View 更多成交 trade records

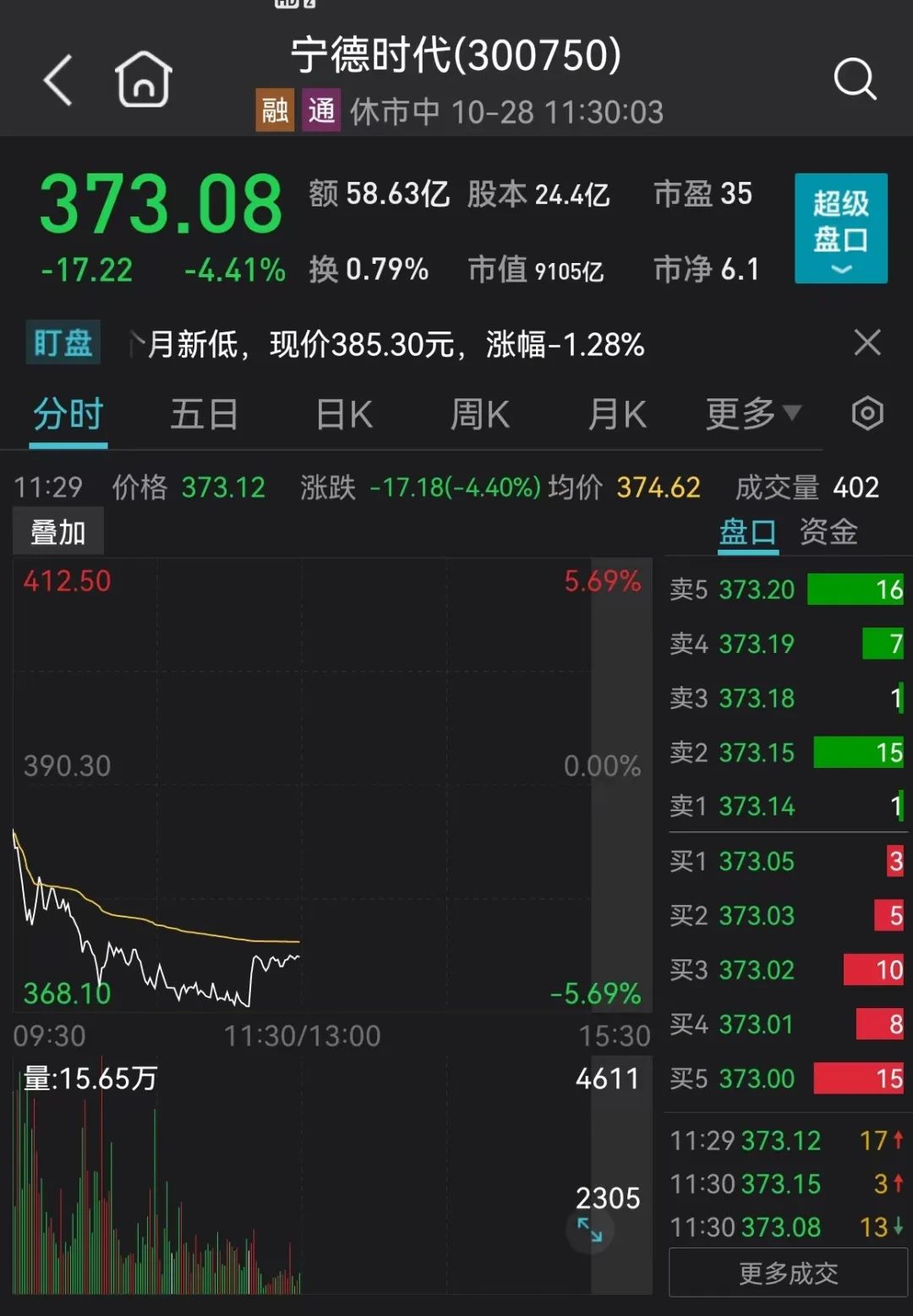pos(788,1273)
